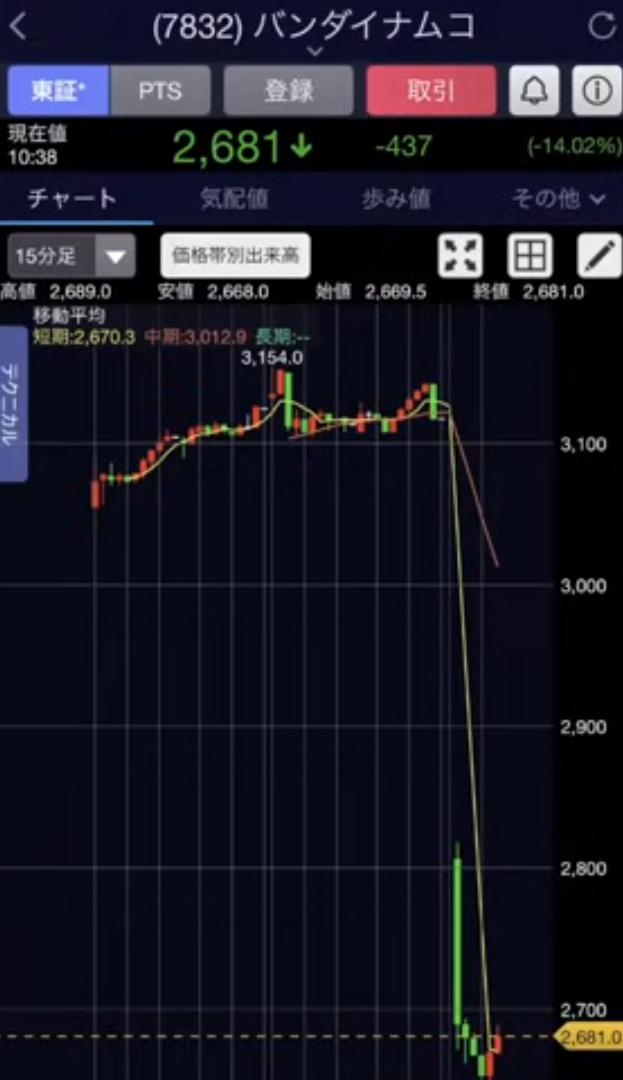Screen dimensions: 623x1080
Task: Open the chart grid layout icon
Action: (x=530, y=256)
